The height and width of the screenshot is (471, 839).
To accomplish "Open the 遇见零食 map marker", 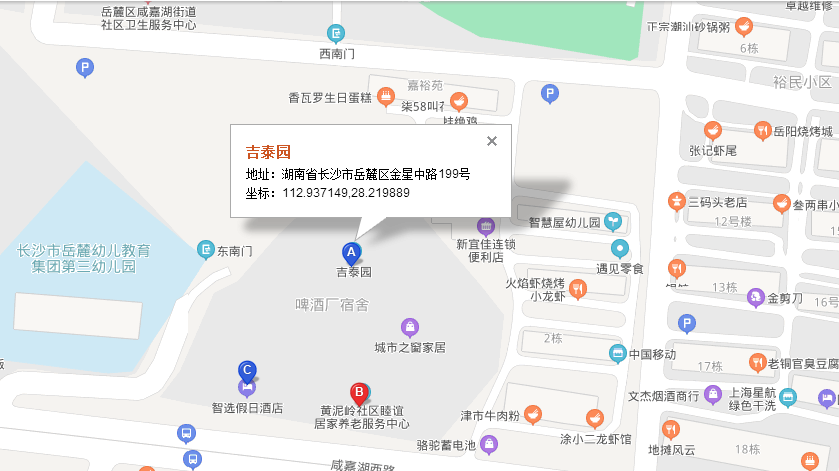I will pyautogui.click(x=620, y=249).
